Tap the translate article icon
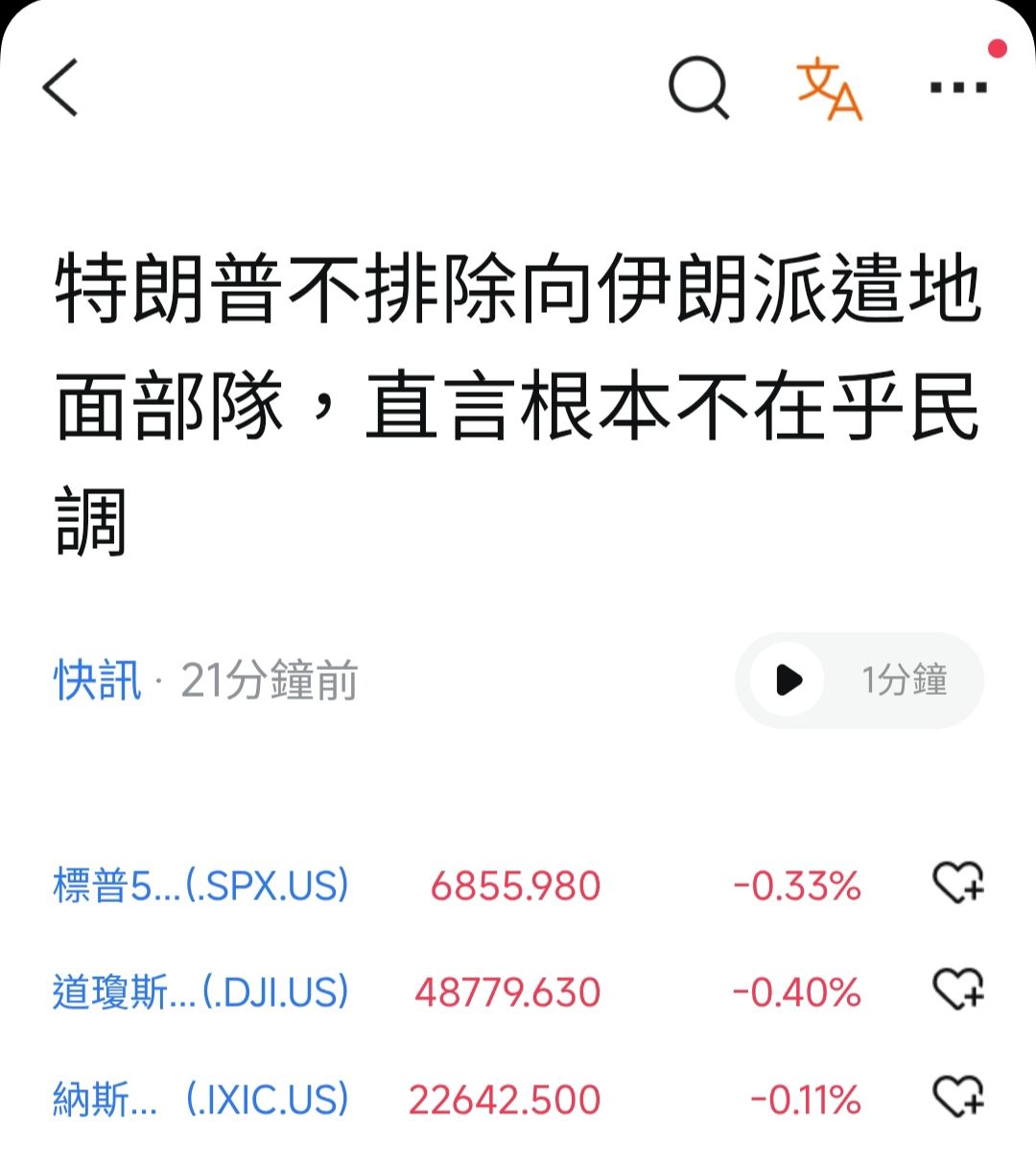This screenshot has height=1167, width=1036. point(829,89)
